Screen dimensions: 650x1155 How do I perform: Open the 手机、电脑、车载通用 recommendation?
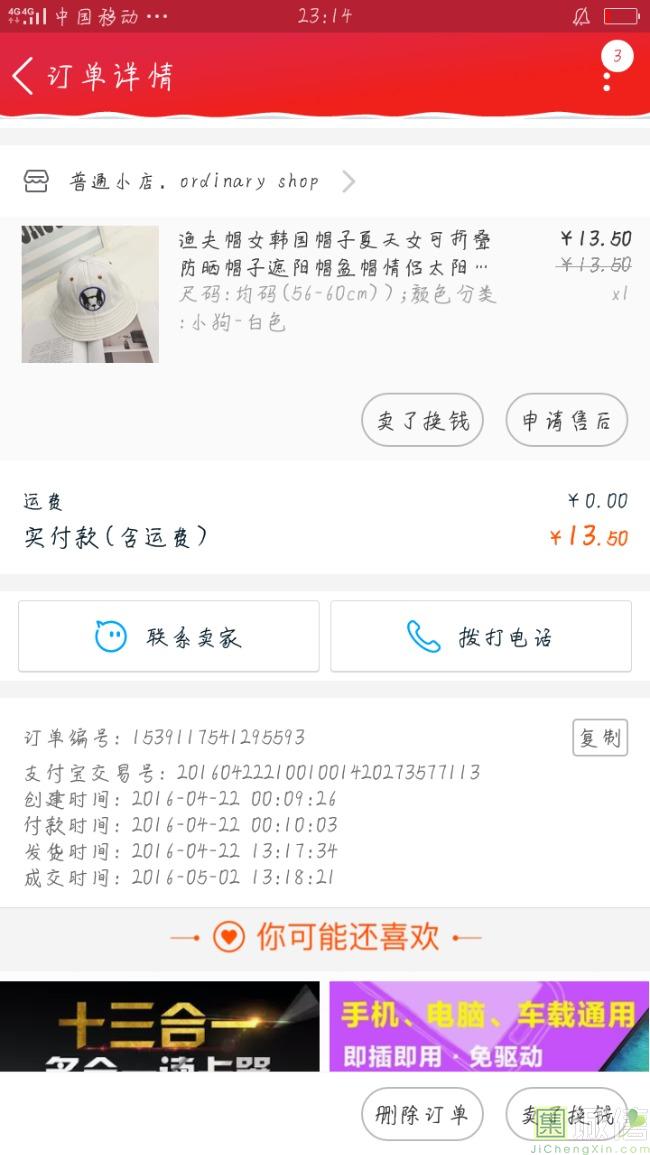tap(489, 1025)
